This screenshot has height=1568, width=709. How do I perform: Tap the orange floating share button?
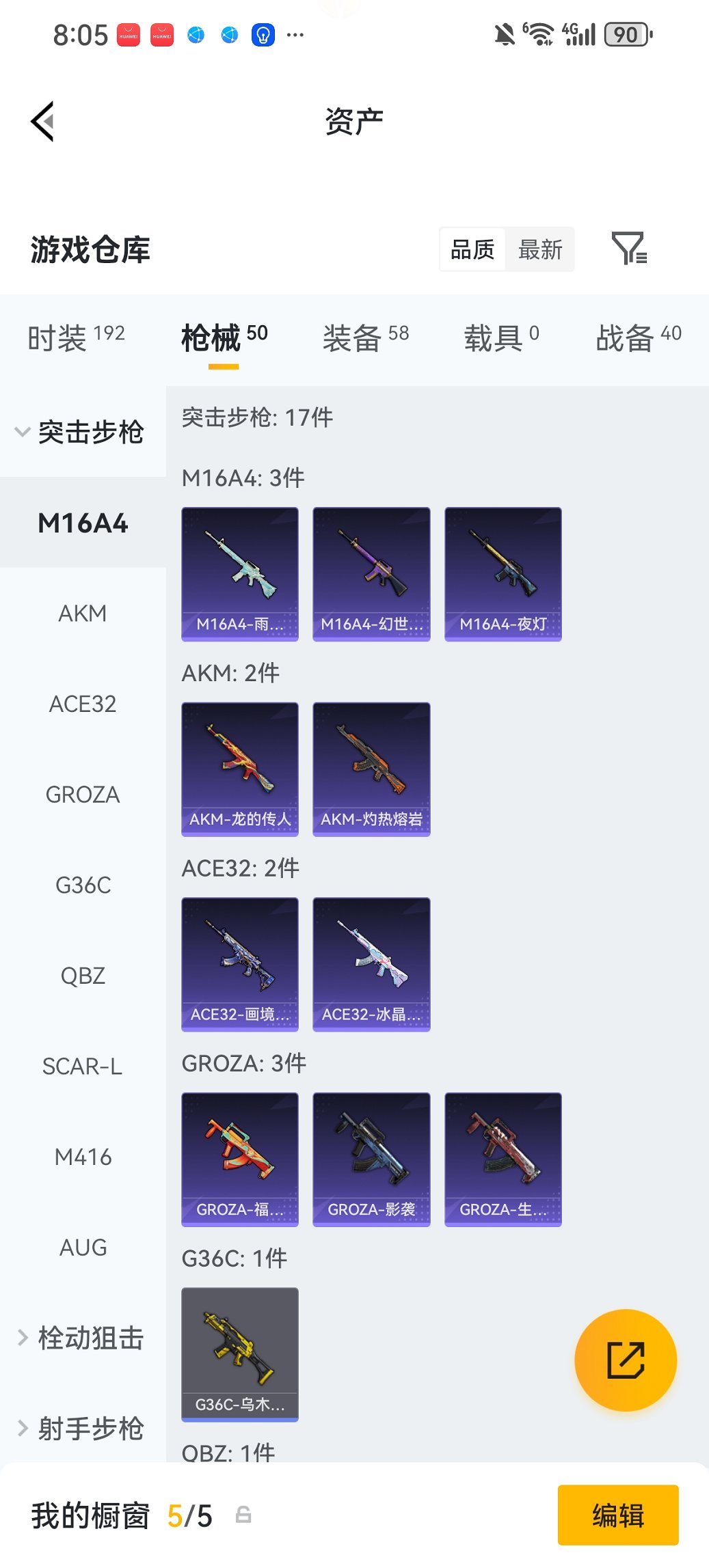pos(626,1360)
